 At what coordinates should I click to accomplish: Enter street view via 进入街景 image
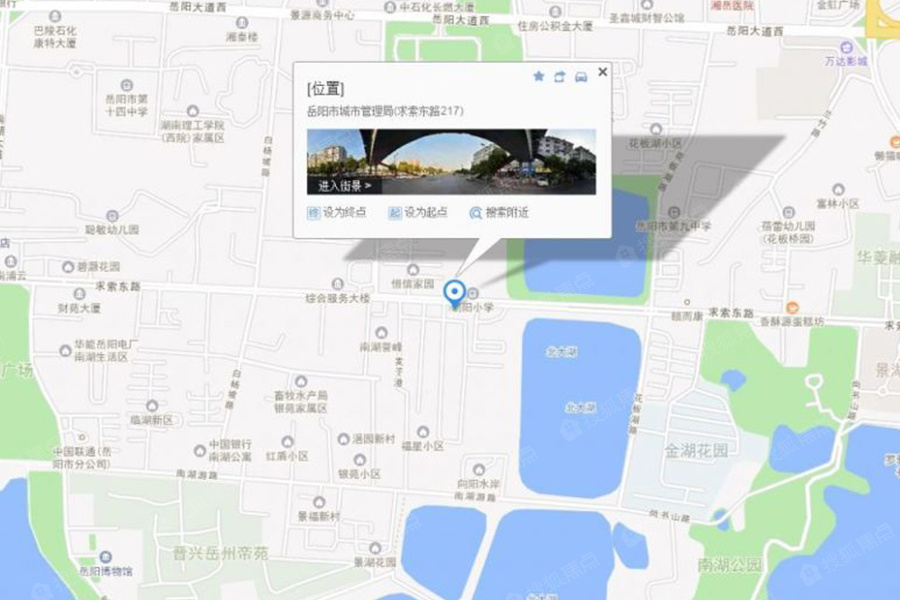coord(345,185)
